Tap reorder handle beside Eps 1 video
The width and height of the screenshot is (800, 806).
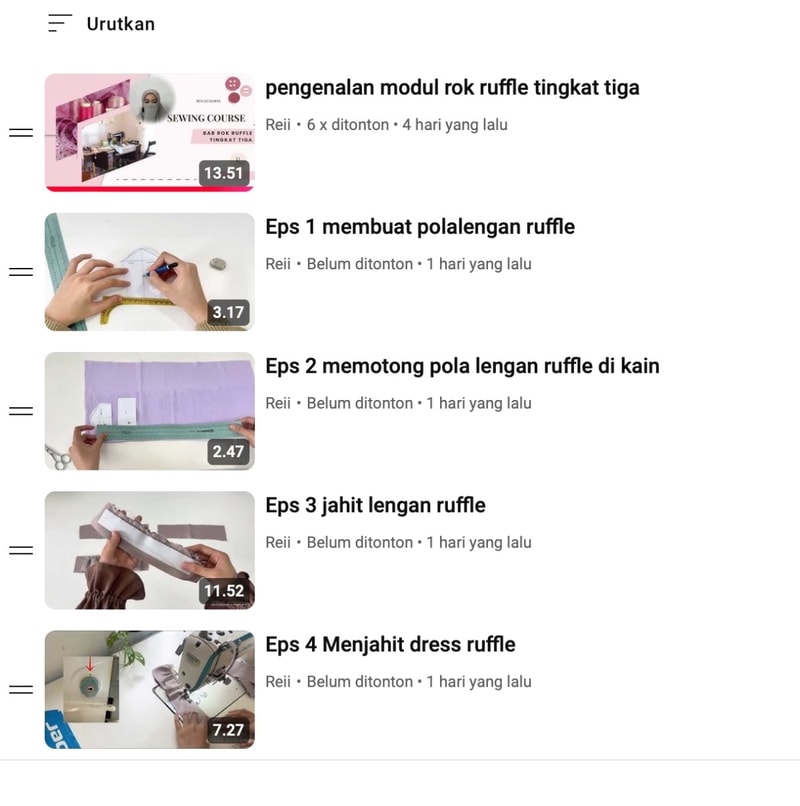[21, 272]
